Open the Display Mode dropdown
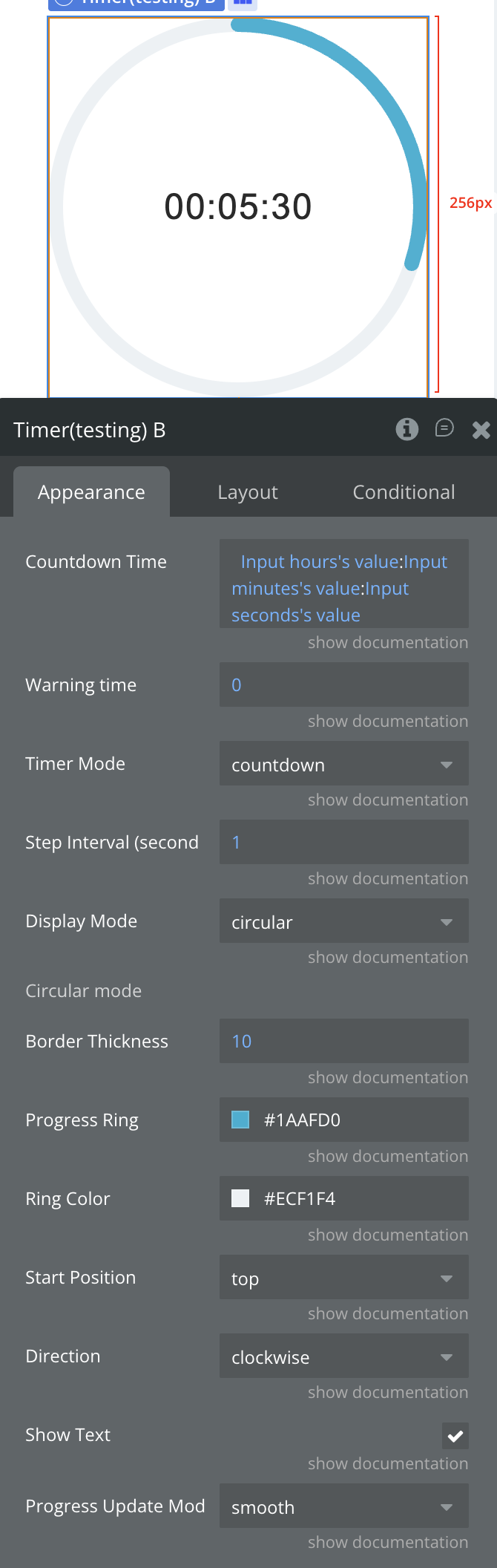 (343, 922)
